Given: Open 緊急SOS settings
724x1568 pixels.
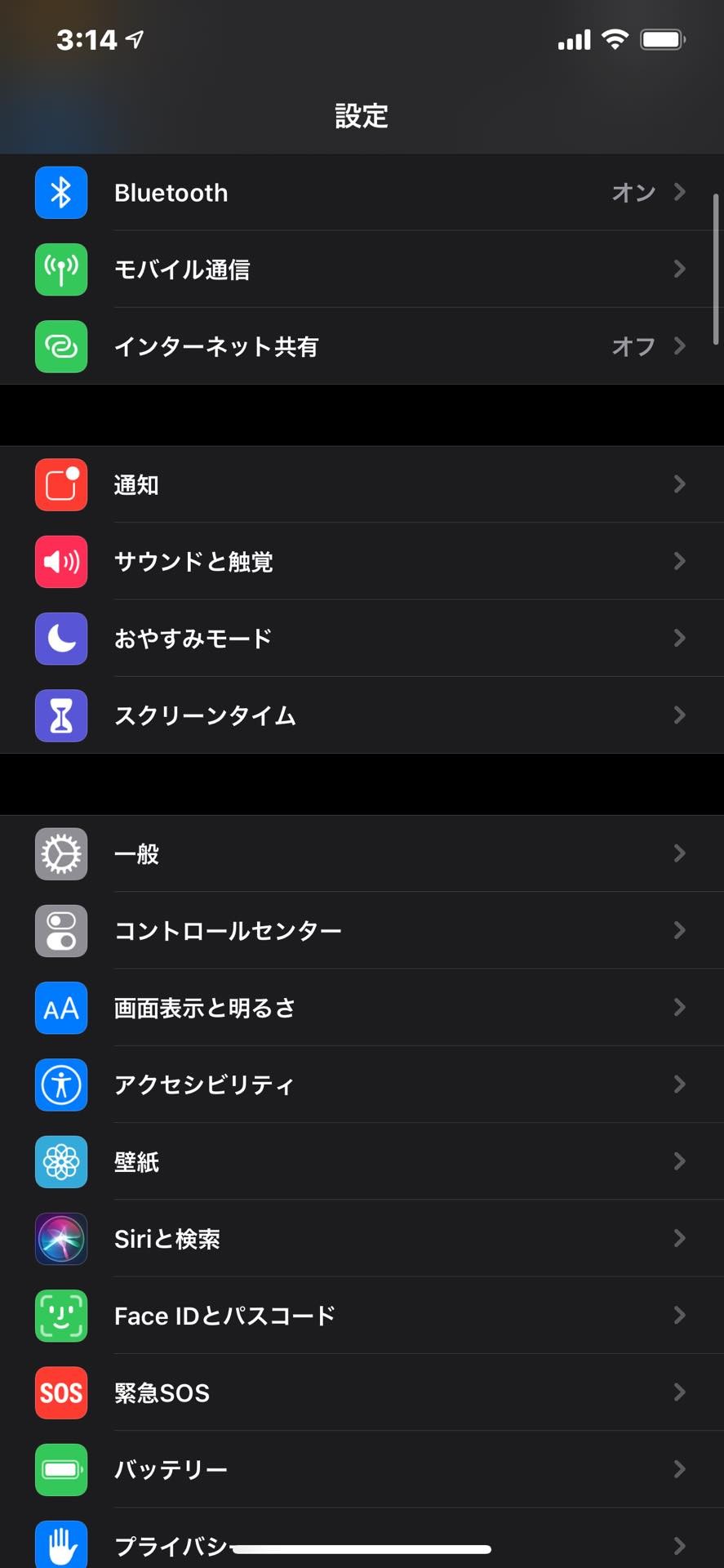Looking at the screenshot, I should [x=362, y=1392].
